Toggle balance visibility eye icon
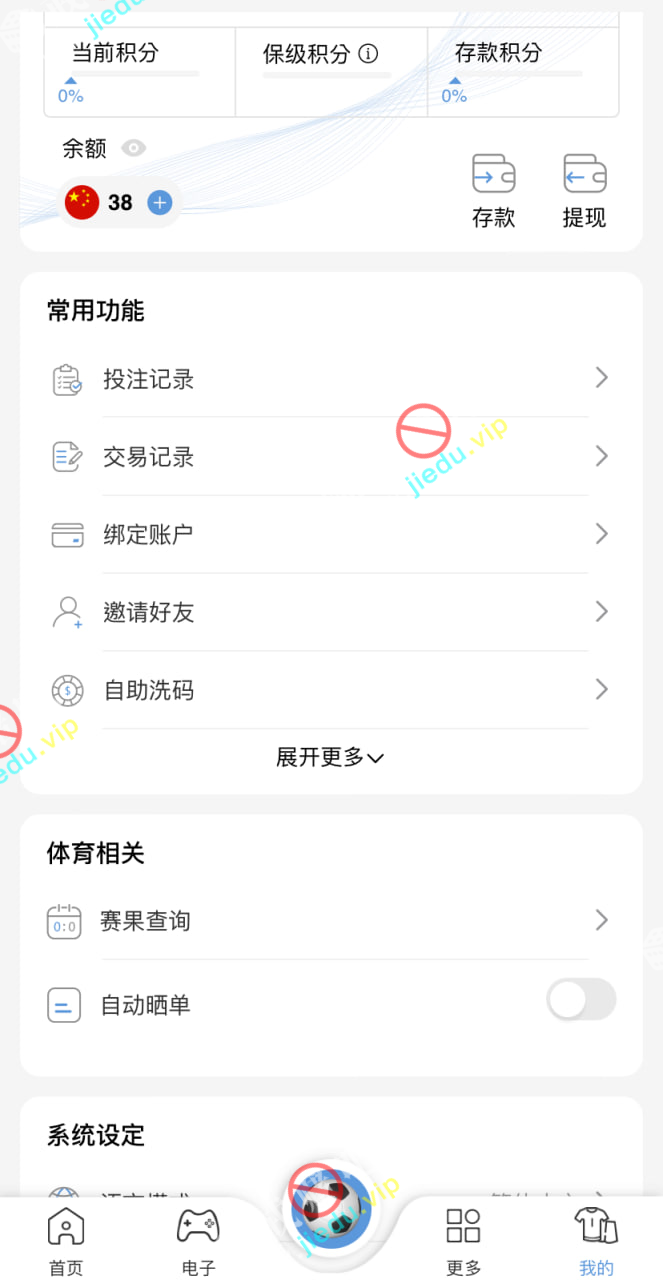 [133, 148]
